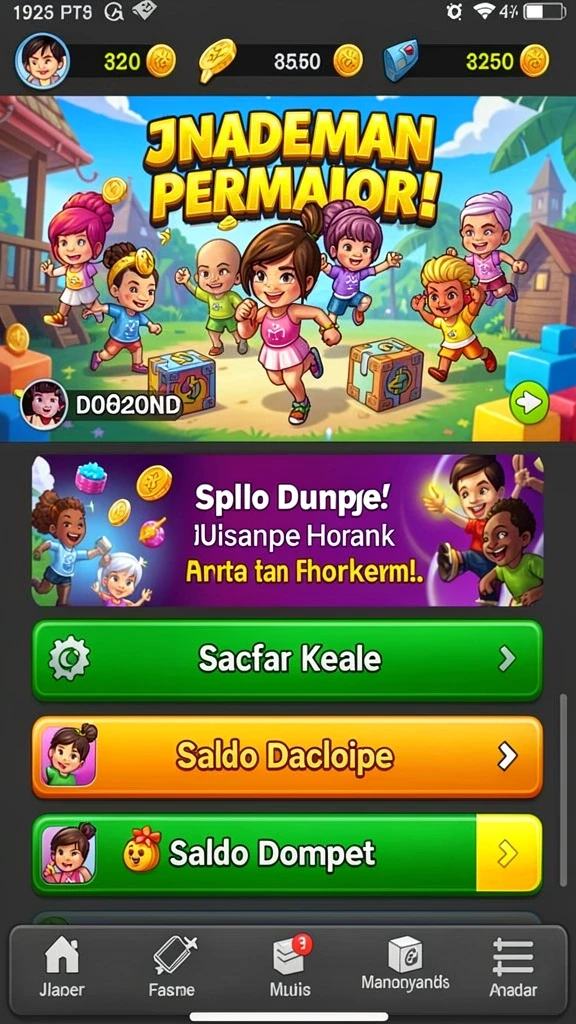This screenshot has height=1024, width=576.
Task: Switch to the Manonyands tab
Action: 405,965
